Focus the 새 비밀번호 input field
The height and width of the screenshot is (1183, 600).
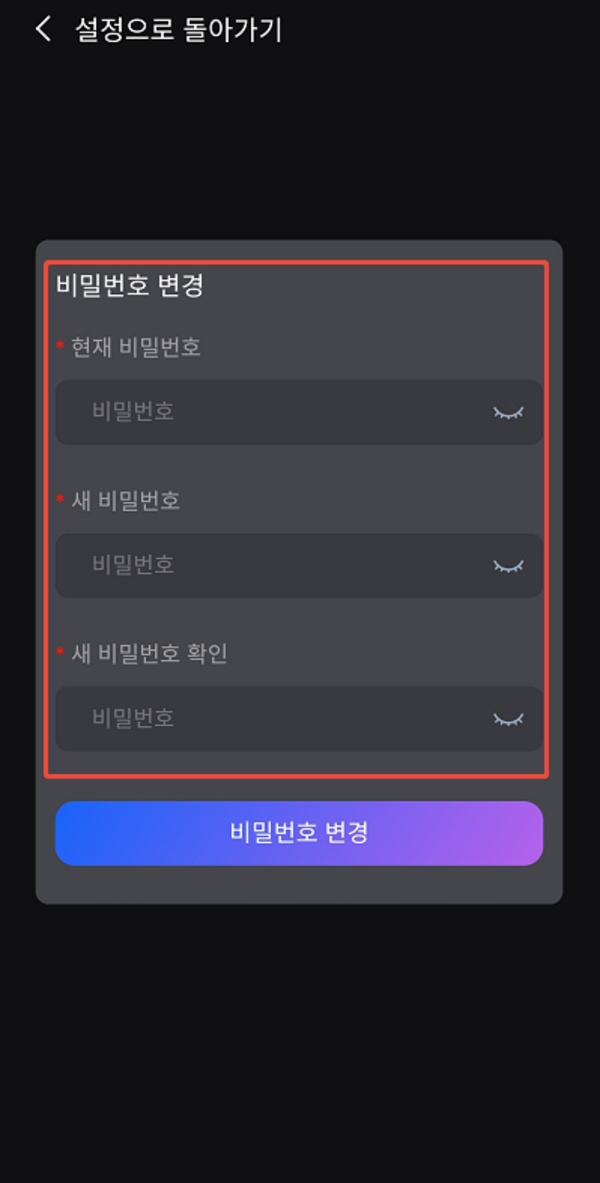click(x=270, y=565)
